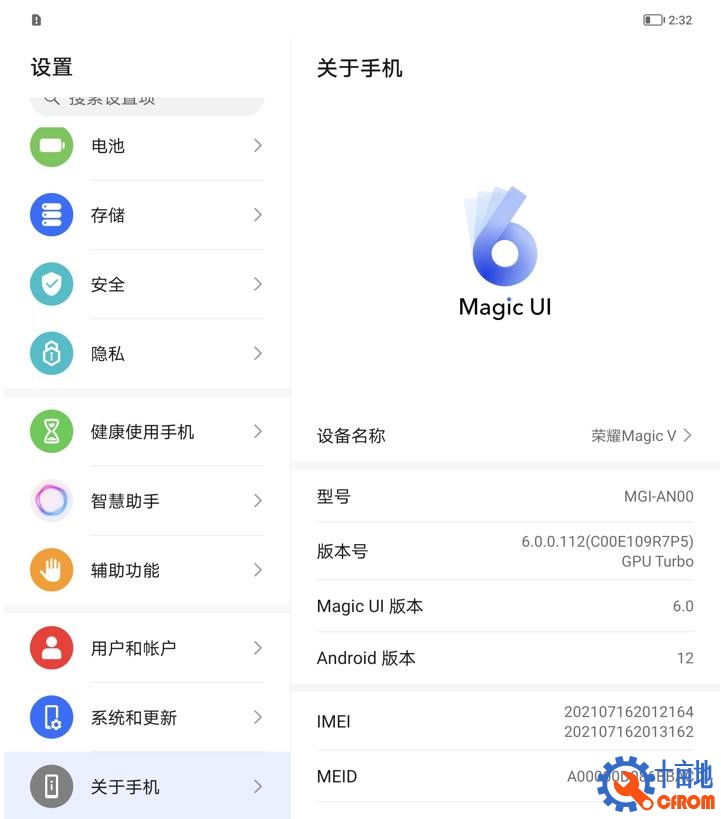This screenshot has width=721, height=819.
Task: Open the 电池 (Battery) settings
Action: coord(147,146)
